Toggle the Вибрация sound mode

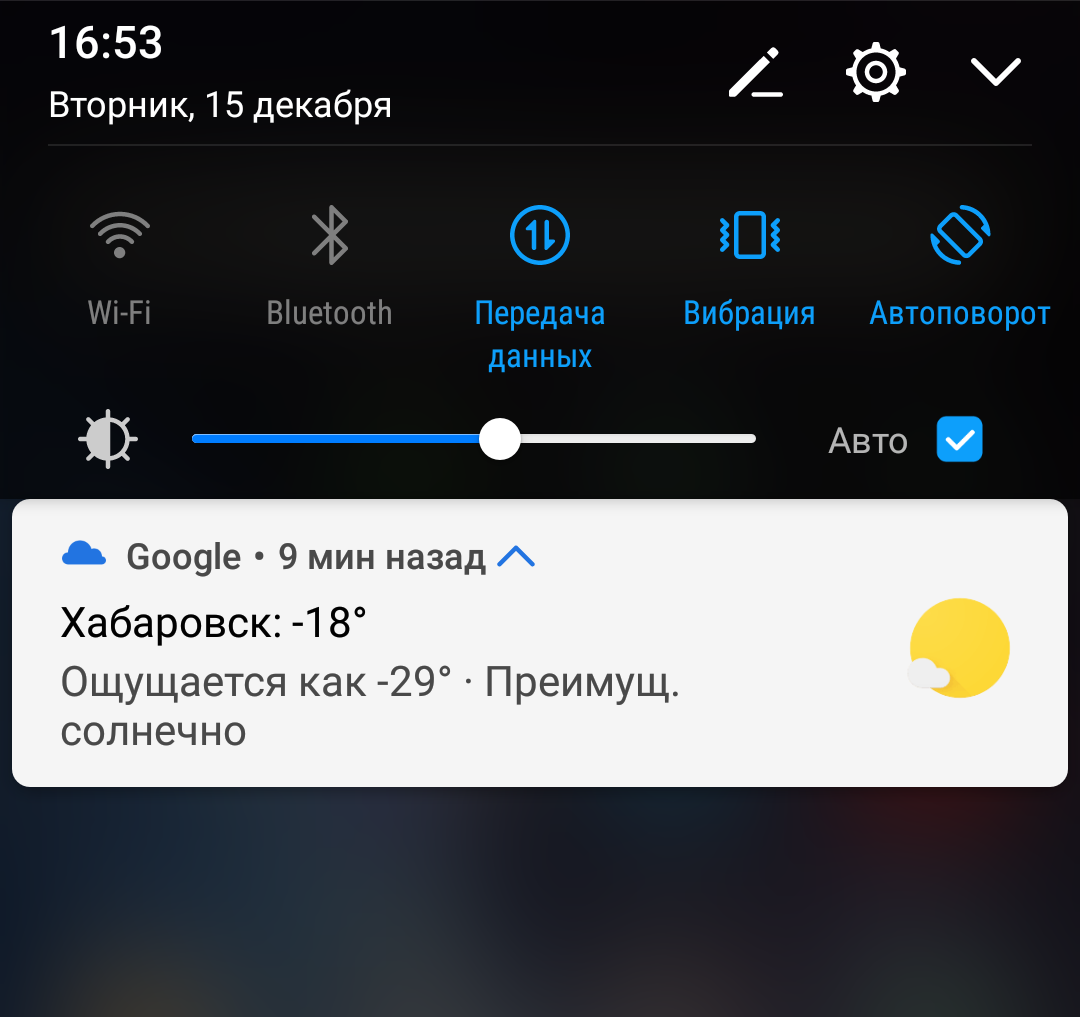pyautogui.click(x=749, y=236)
